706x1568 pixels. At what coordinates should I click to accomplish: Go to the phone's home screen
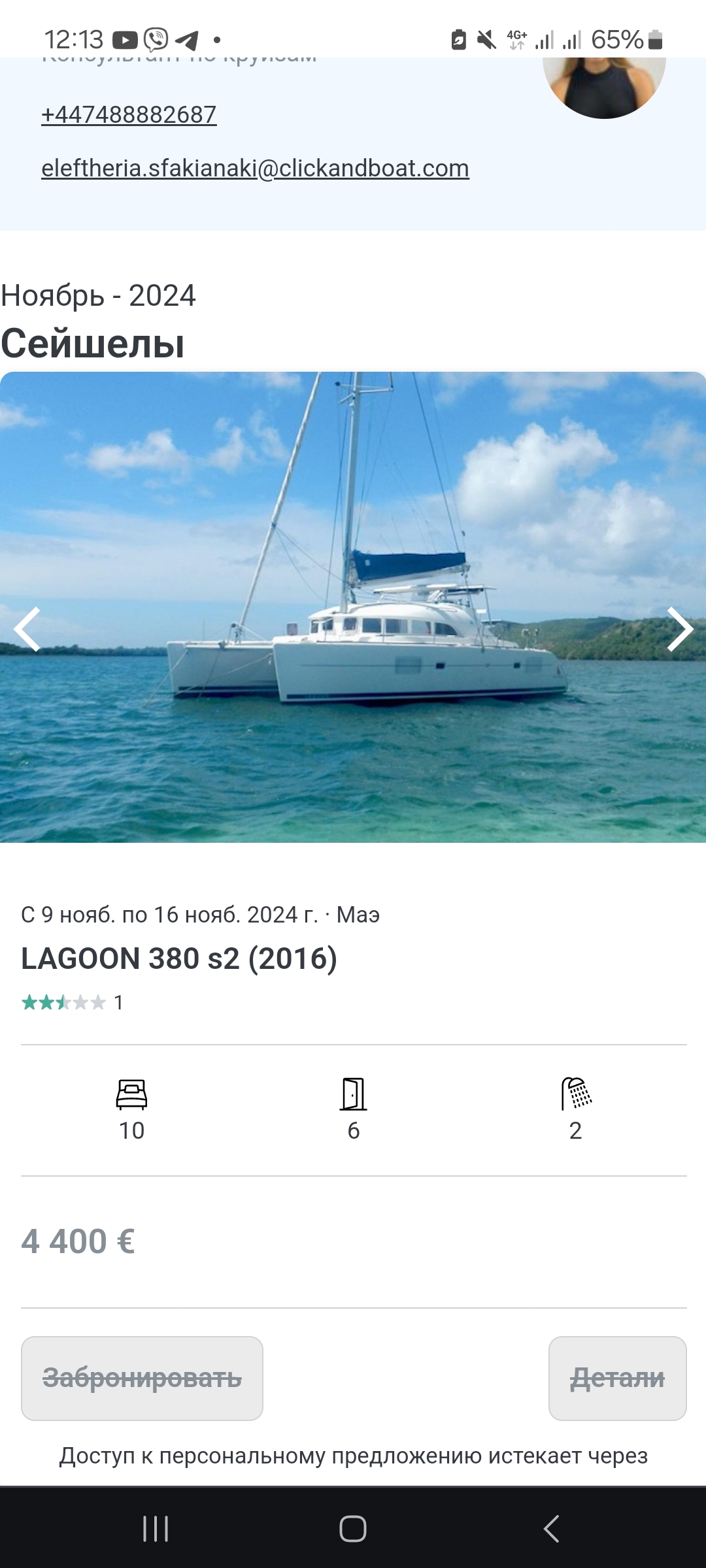point(353,1529)
